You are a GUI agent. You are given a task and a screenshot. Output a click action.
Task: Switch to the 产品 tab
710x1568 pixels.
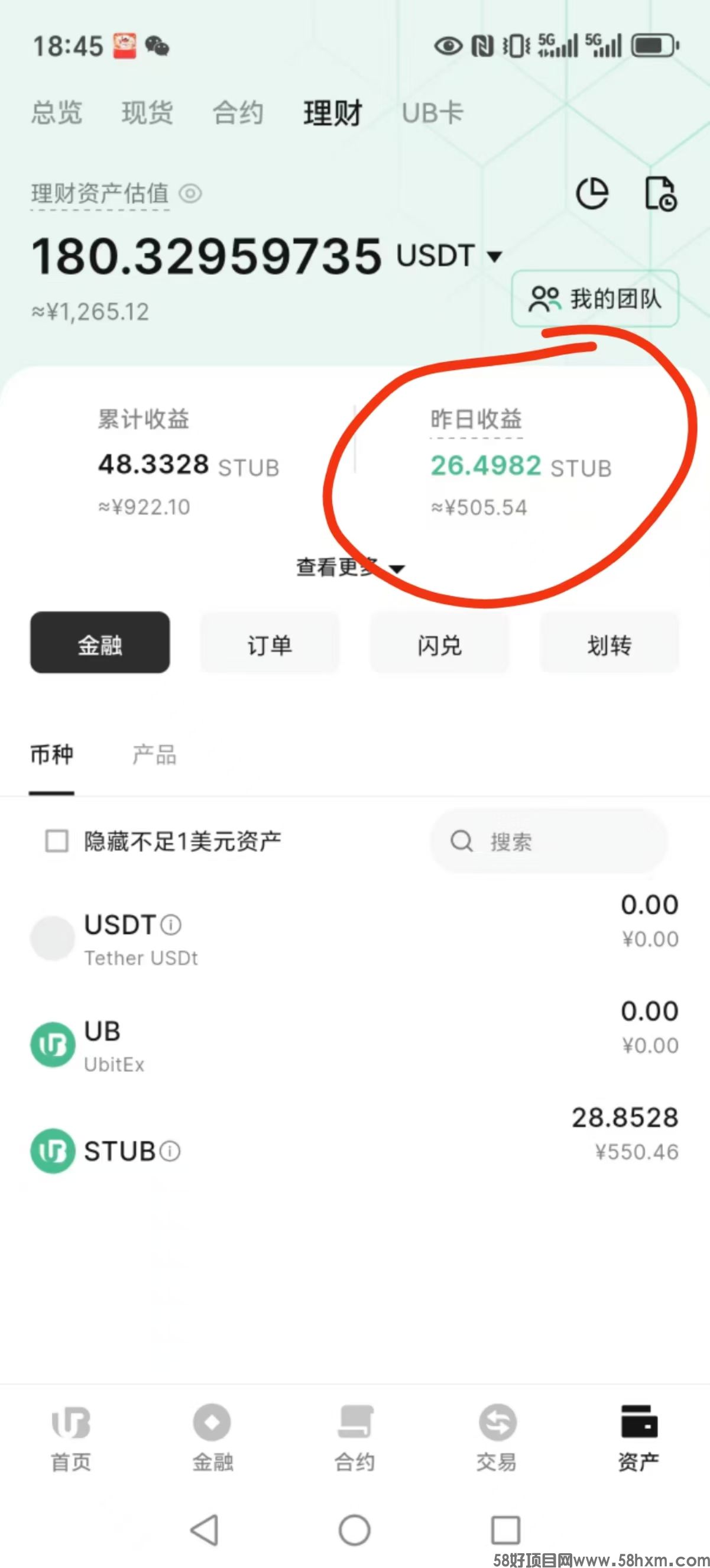point(154,755)
